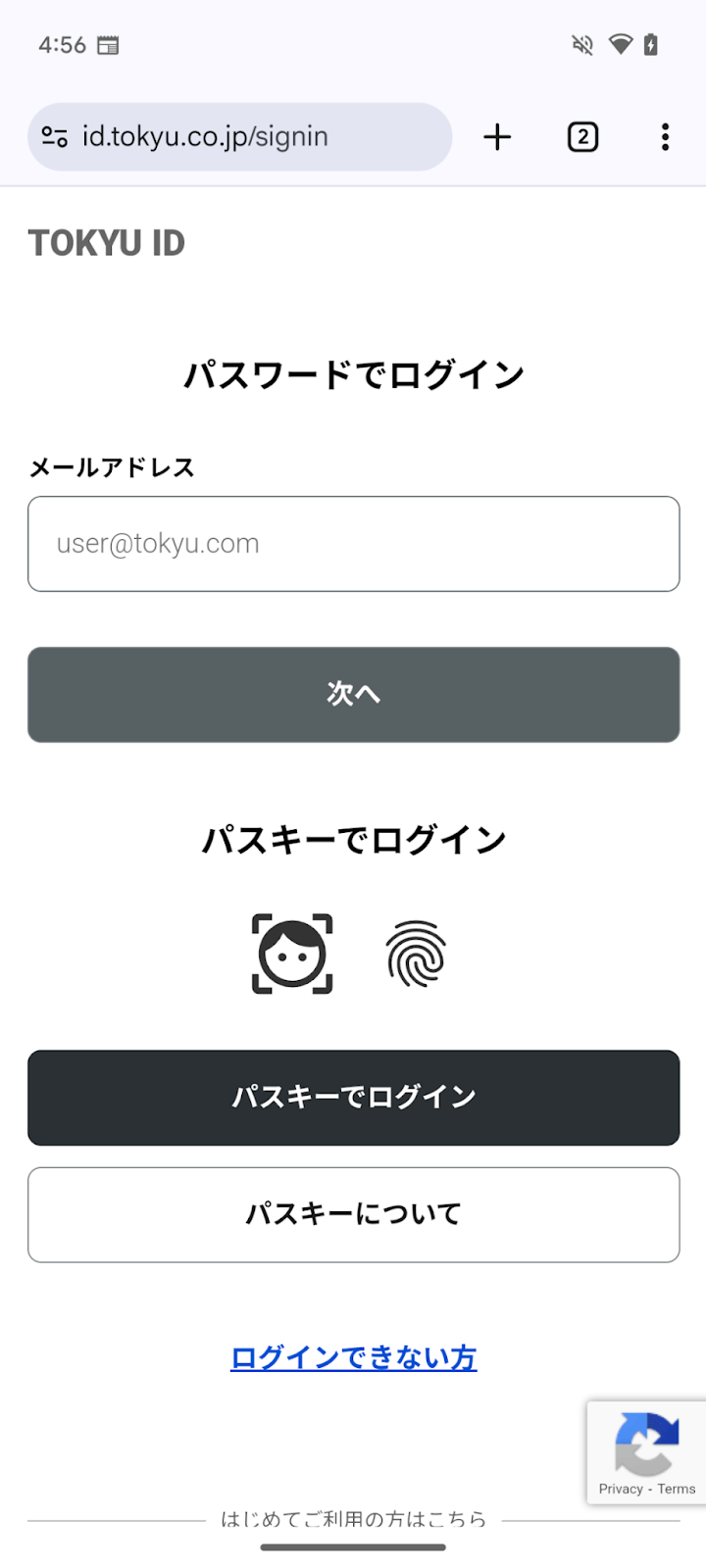Select the fingerprint passkey icon
Screen dimensions: 706x1568
413,954
